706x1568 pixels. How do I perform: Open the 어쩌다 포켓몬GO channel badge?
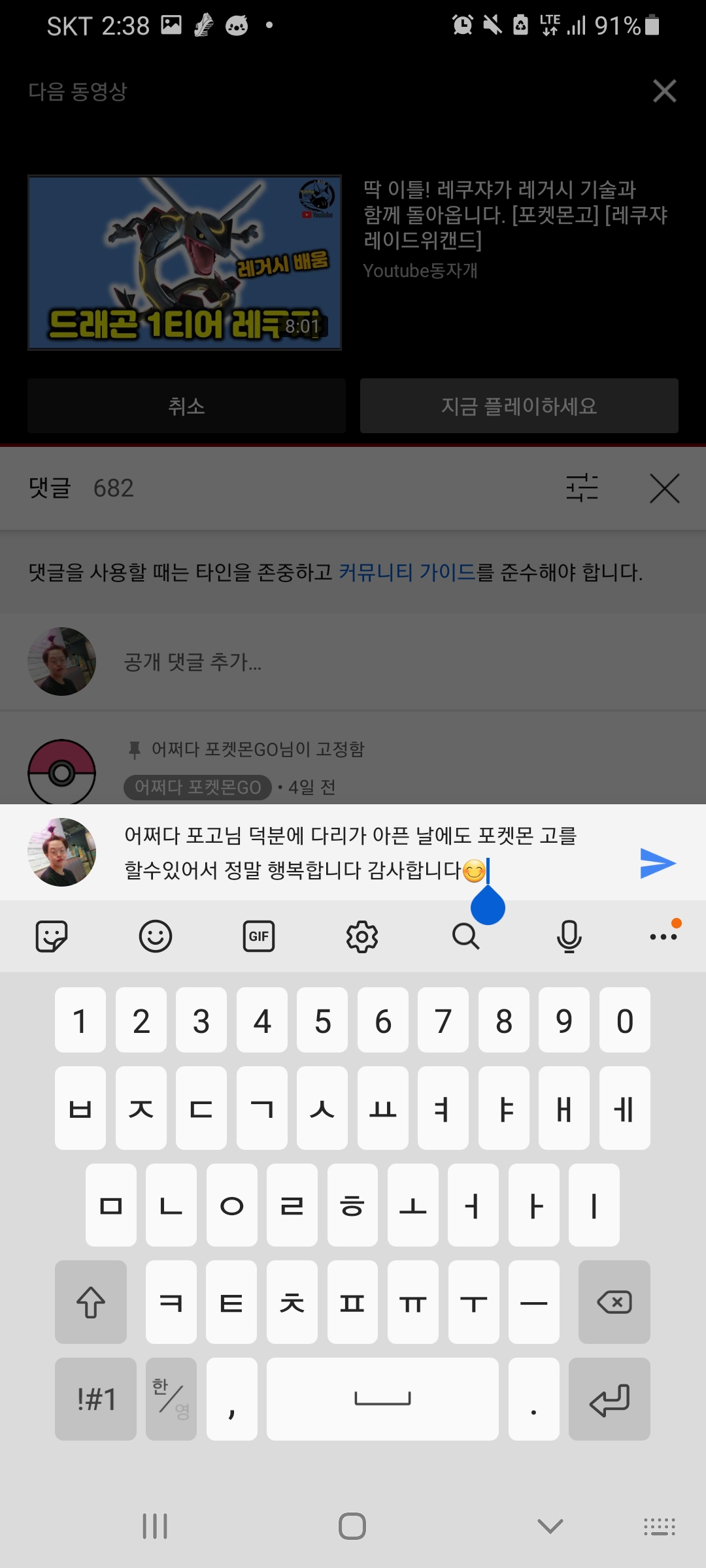[197, 787]
